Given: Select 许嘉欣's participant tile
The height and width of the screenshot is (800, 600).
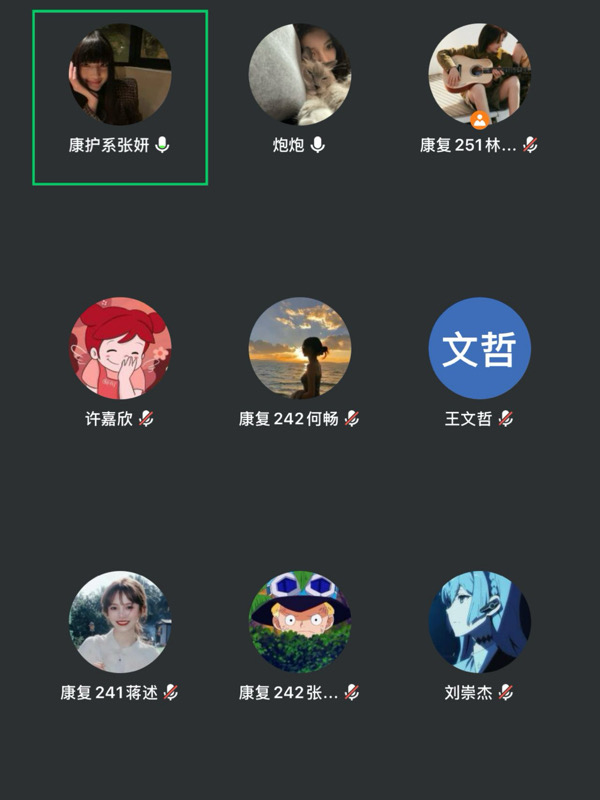Looking at the screenshot, I should 120,348.
